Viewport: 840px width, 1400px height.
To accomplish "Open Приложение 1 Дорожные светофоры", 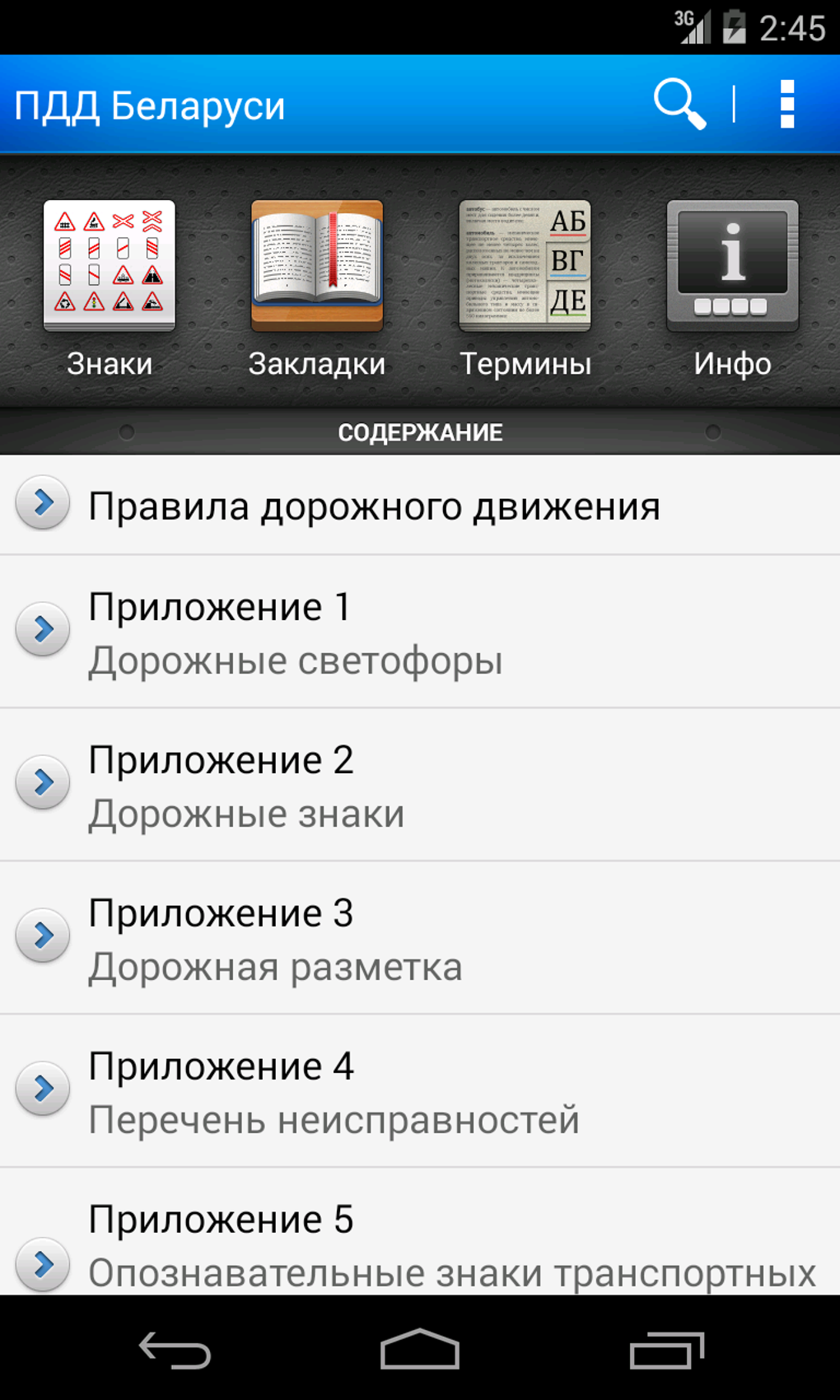I will tap(420, 632).
